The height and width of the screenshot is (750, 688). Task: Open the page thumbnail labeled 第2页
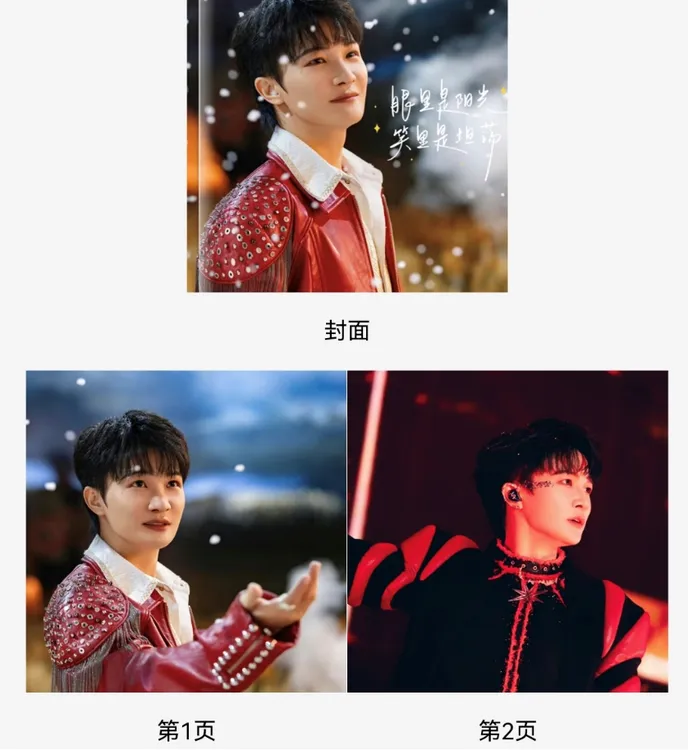tap(507, 531)
